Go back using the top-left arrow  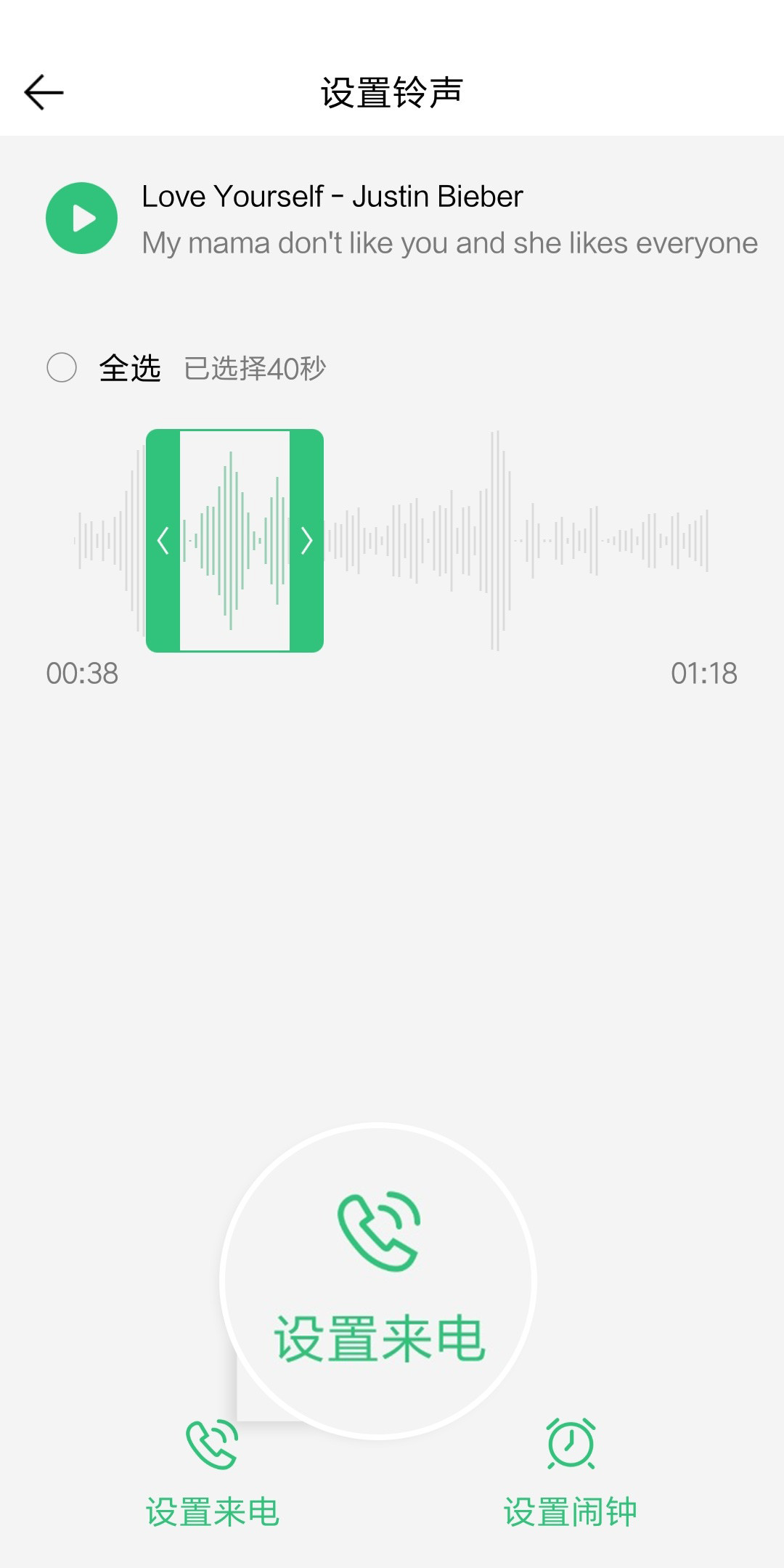pyautogui.click(x=44, y=92)
